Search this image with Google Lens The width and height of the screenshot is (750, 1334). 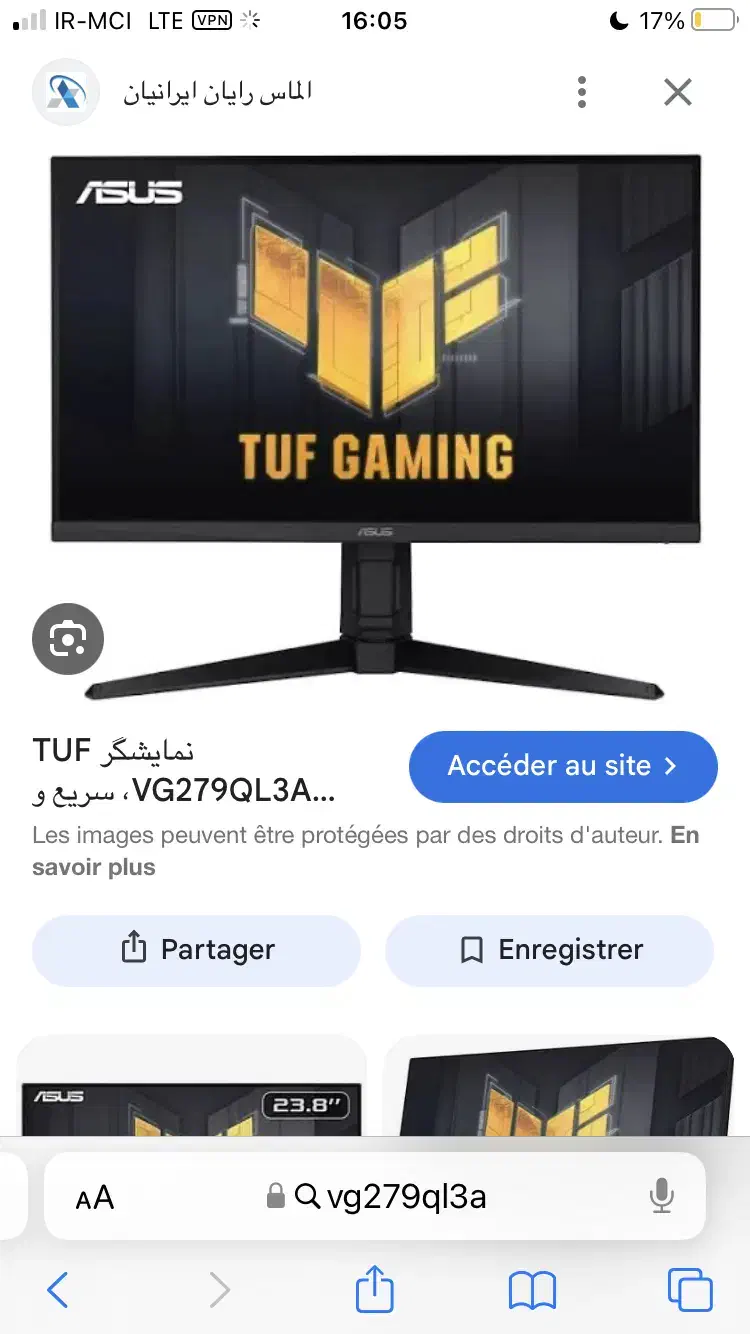click(68, 638)
